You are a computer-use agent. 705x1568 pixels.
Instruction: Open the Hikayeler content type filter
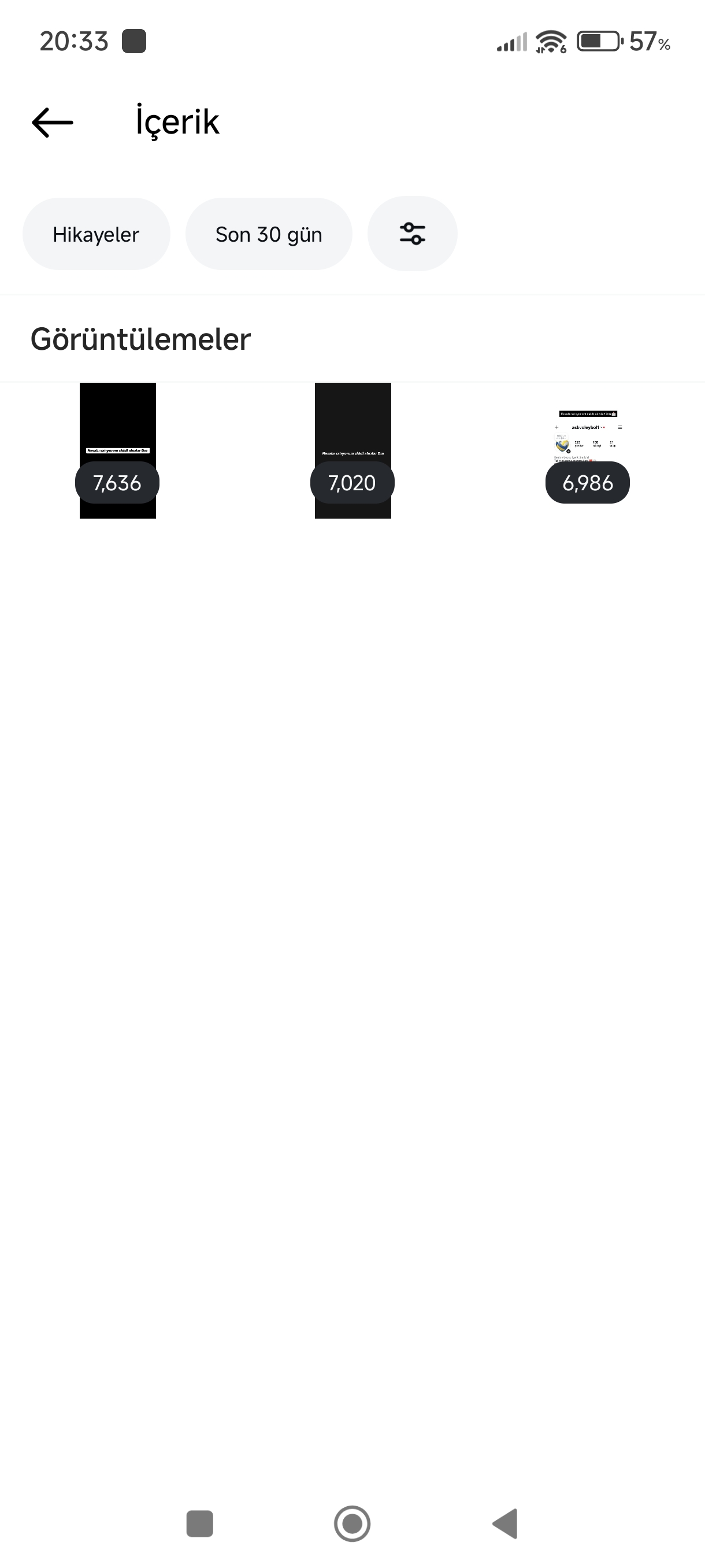(x=96, y=234)
